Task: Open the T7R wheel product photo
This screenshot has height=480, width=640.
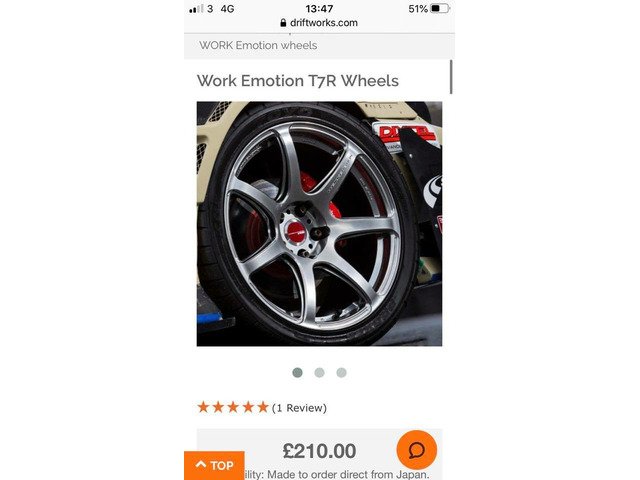Action: (319, 223)
